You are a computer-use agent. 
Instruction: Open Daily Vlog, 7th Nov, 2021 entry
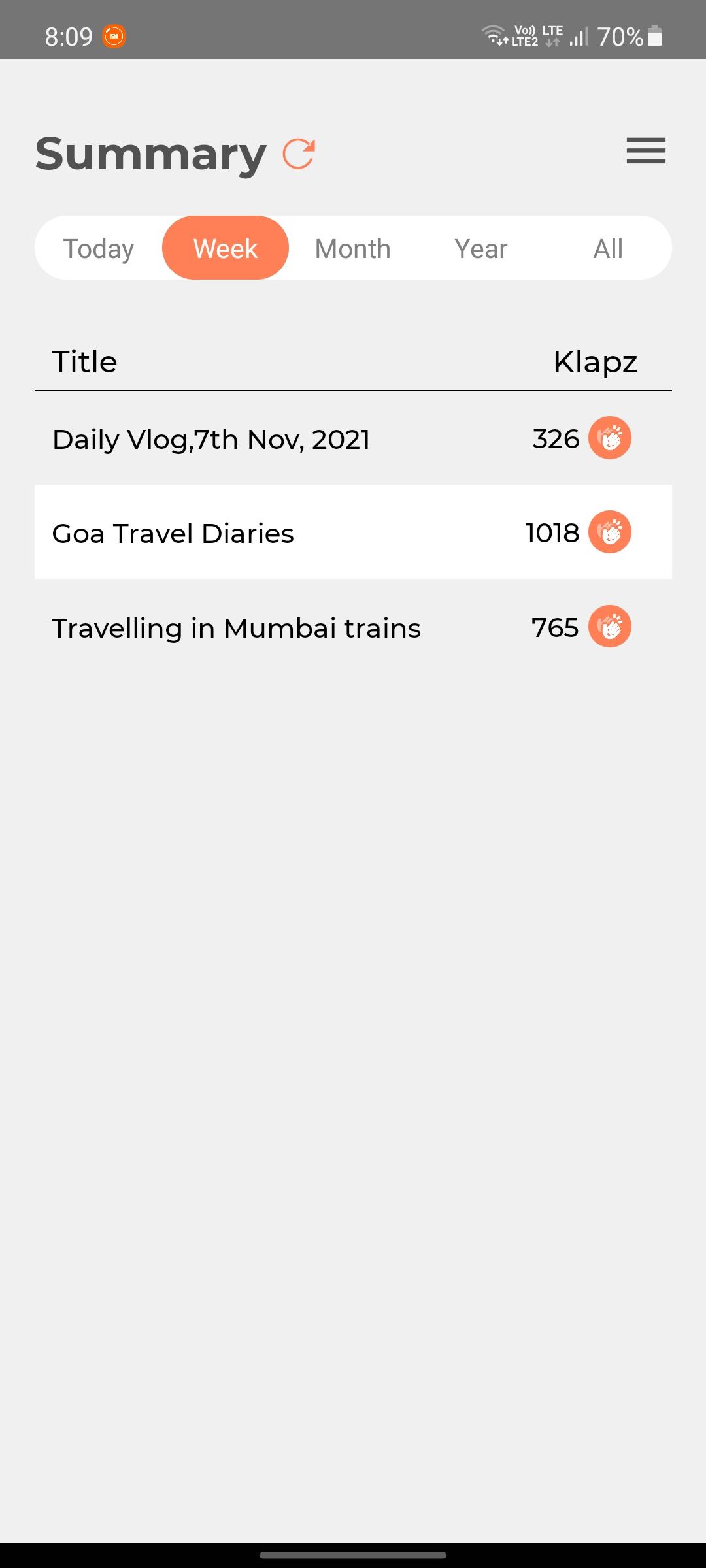point(353,438)
